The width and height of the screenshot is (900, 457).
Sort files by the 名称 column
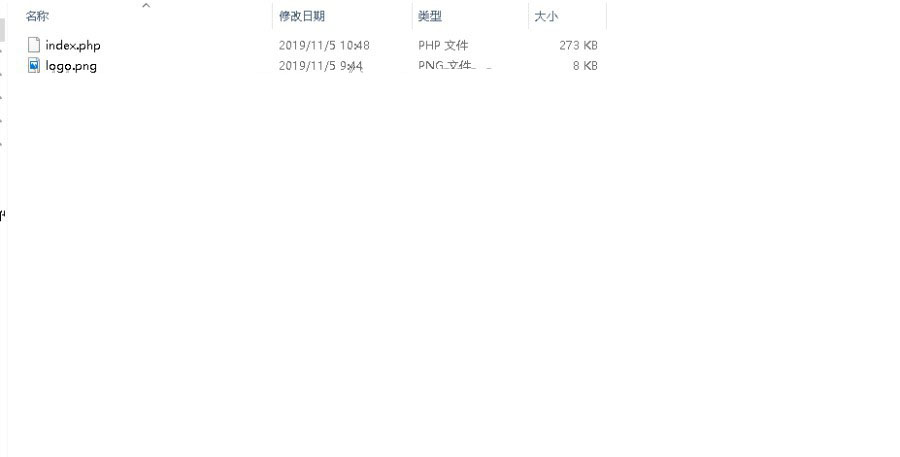pos(38,17)
